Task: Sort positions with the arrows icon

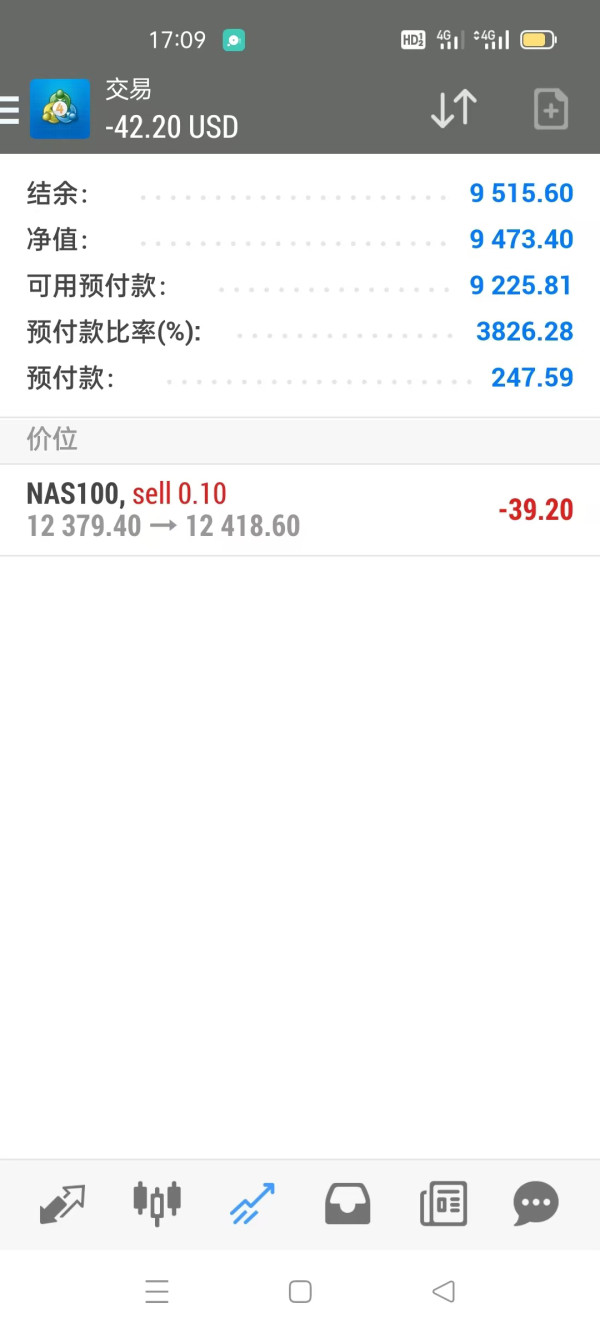Action: click(453, 109)
